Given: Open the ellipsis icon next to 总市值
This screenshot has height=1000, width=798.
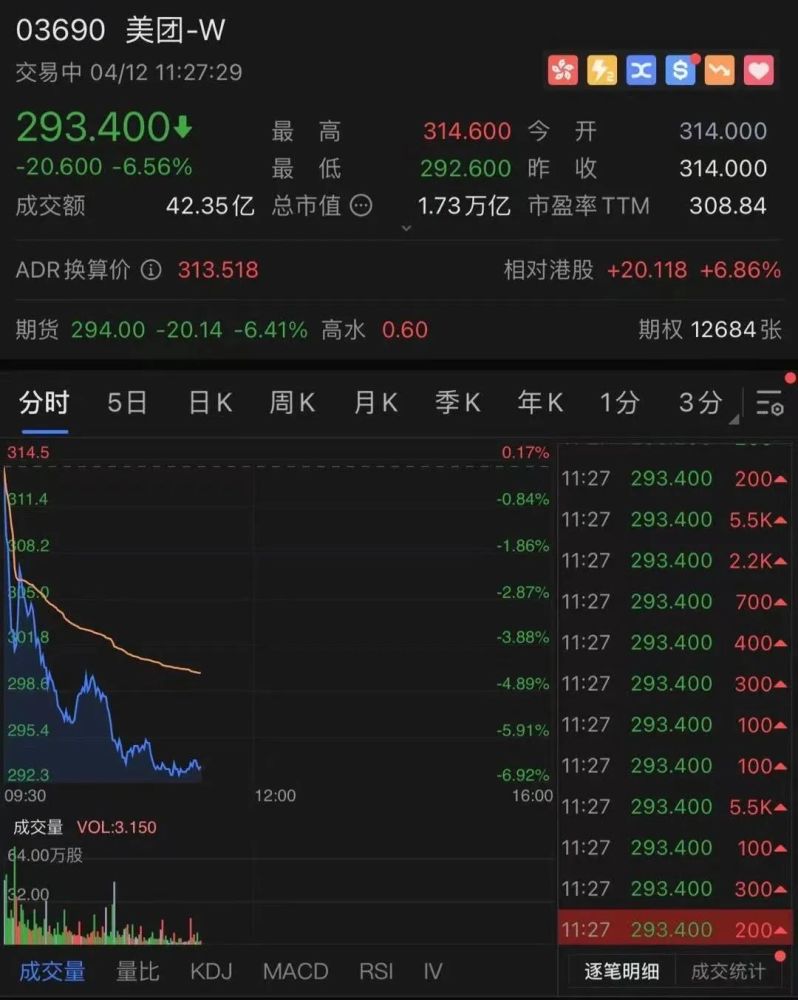Looking at the screenshot, I should 362,206.
